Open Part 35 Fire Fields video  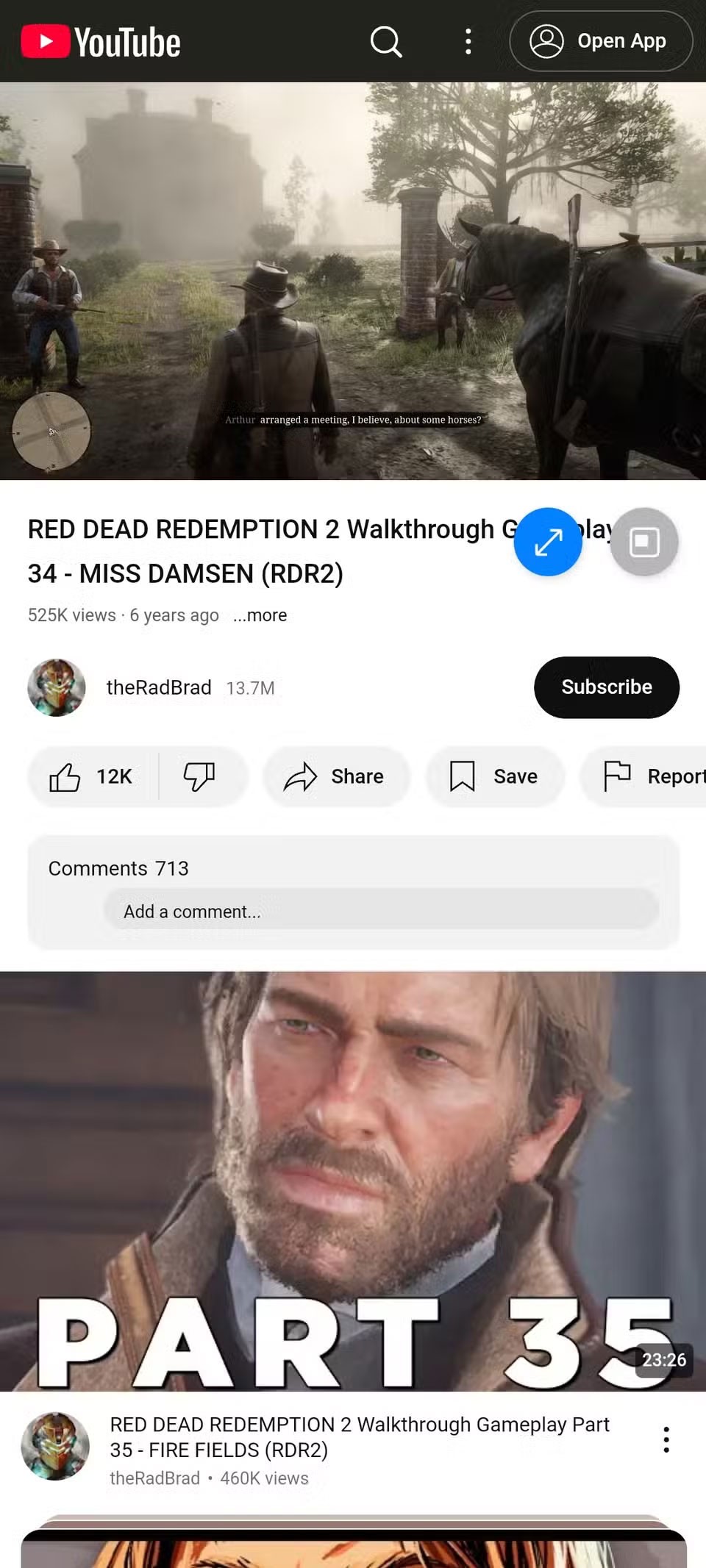click(x=353, y=1181)
